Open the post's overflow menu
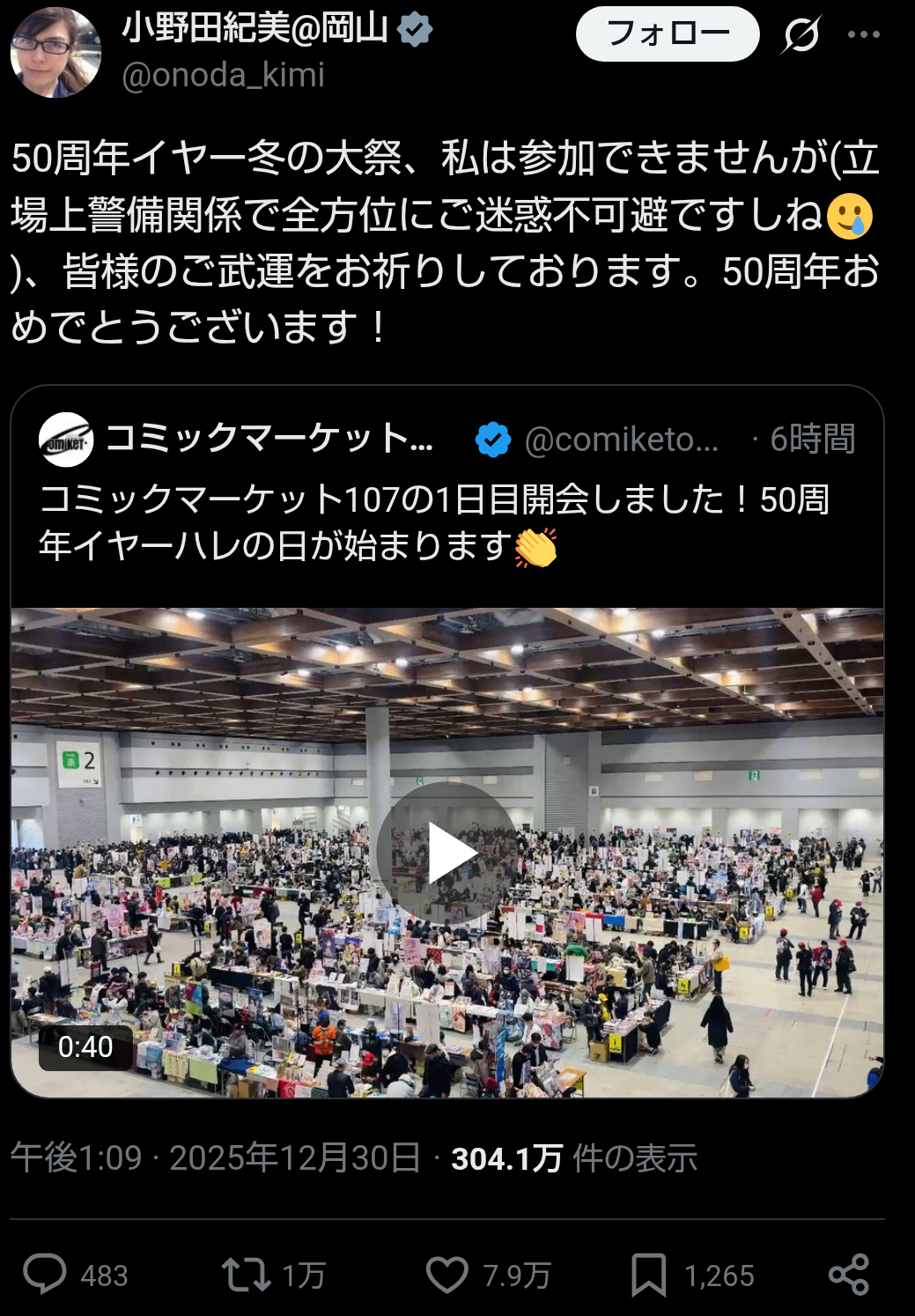Screen dimensions: 915x1316 click(863, 34)
